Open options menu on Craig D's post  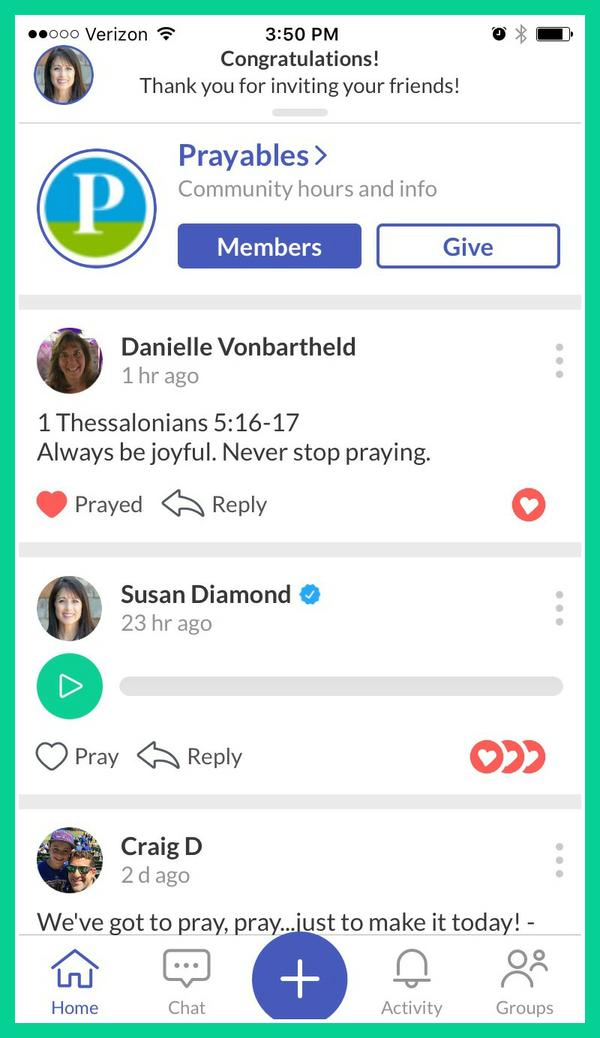point(559,860)
